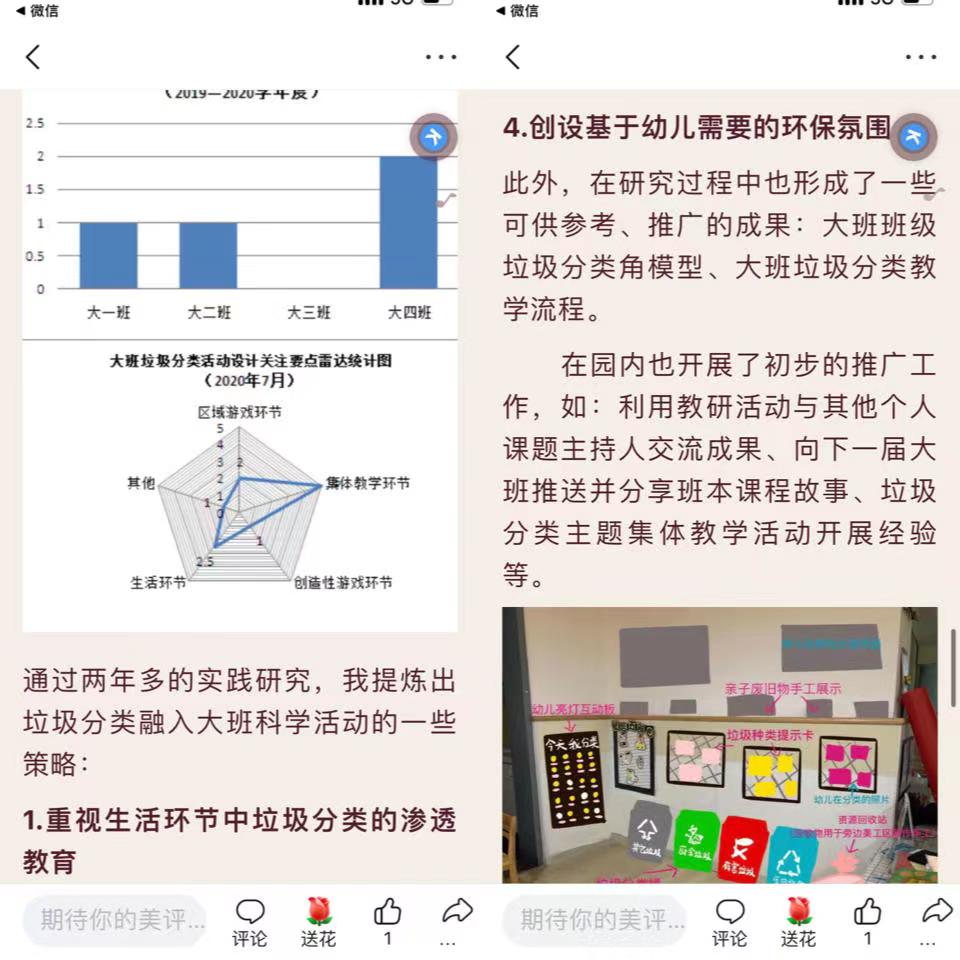Open 评论 comments under the radar chart article
960x960 pixels.
pos(250,922)
